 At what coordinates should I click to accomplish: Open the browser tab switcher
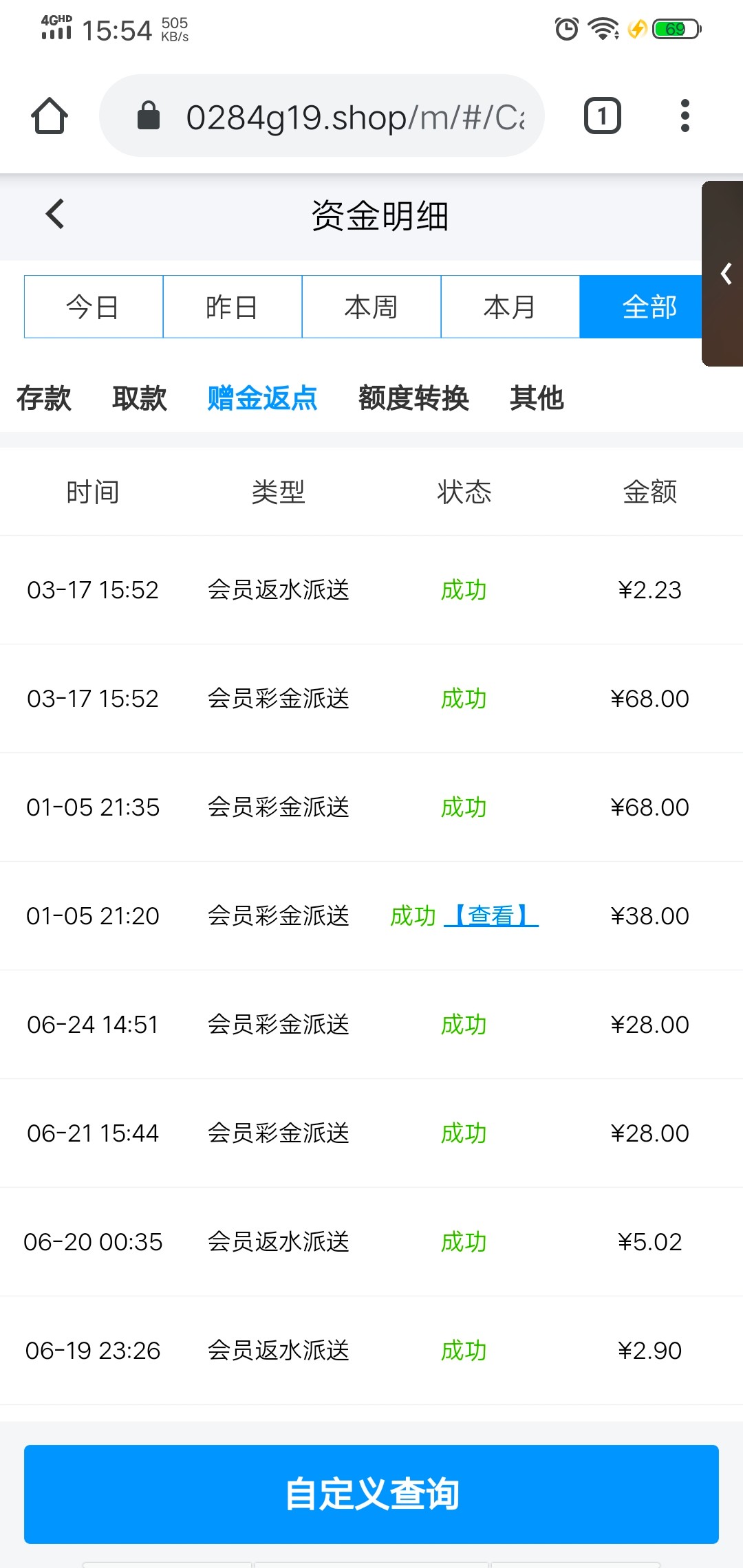click(602, 116)
